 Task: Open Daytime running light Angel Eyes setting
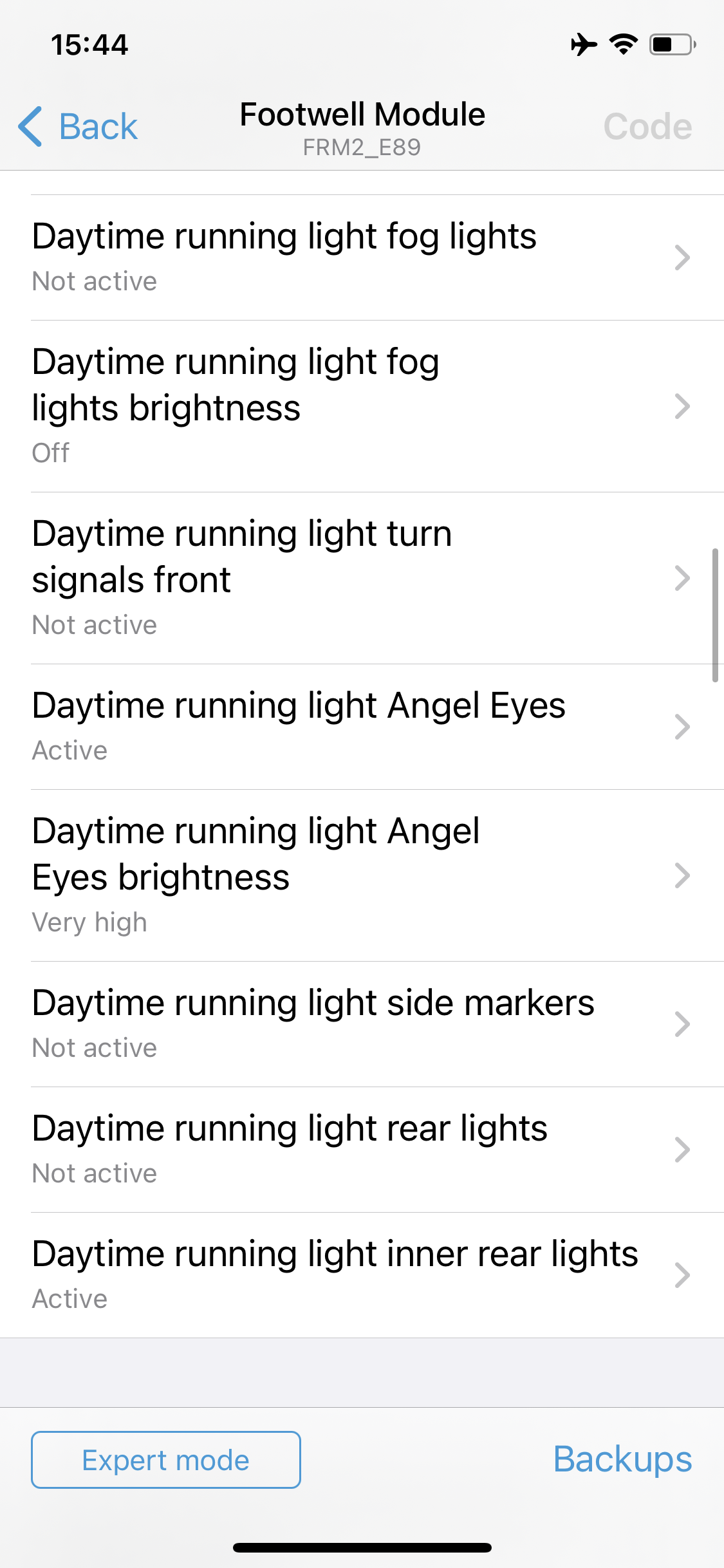point(360,727)
